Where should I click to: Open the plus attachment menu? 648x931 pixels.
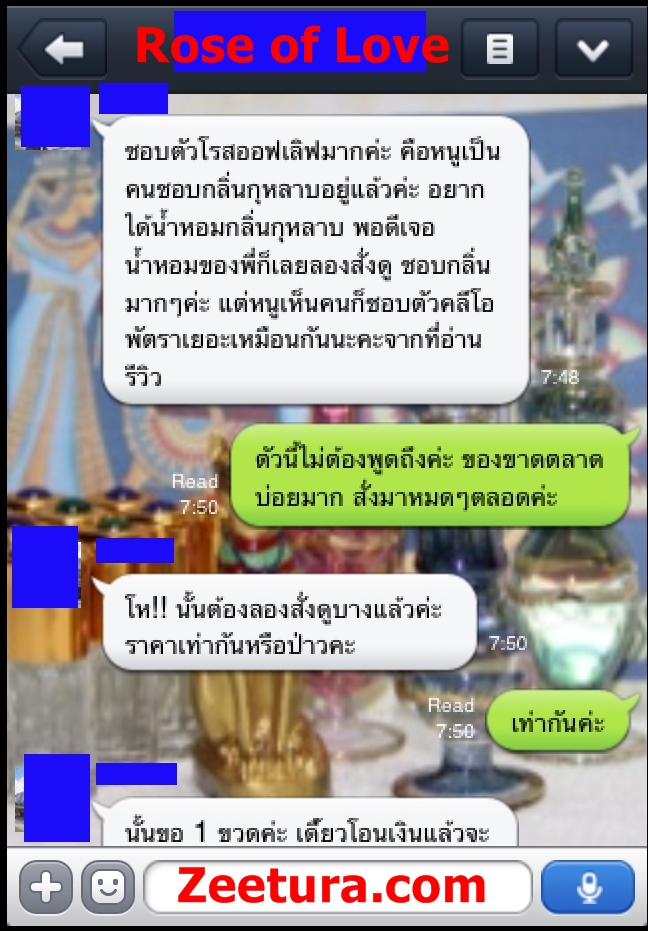tap(46, 887)
